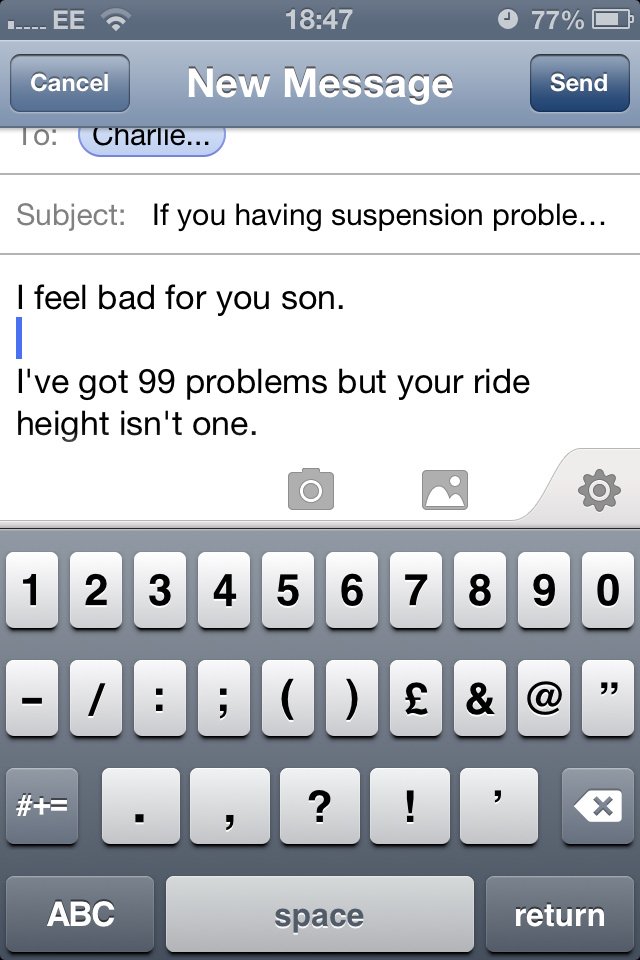640x960 pixels.
Task: Tap the space bar
Action: 319,914
